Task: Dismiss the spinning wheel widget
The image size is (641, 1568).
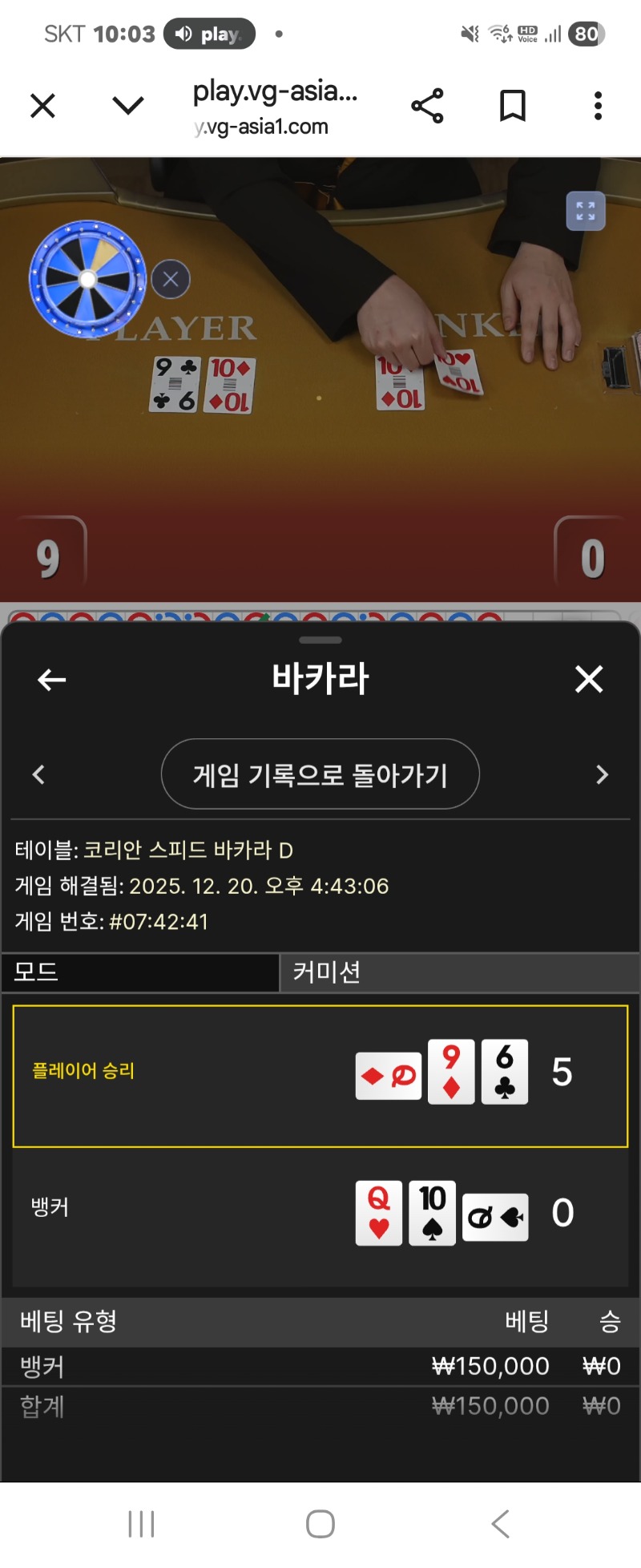Action: click(171, 279)
